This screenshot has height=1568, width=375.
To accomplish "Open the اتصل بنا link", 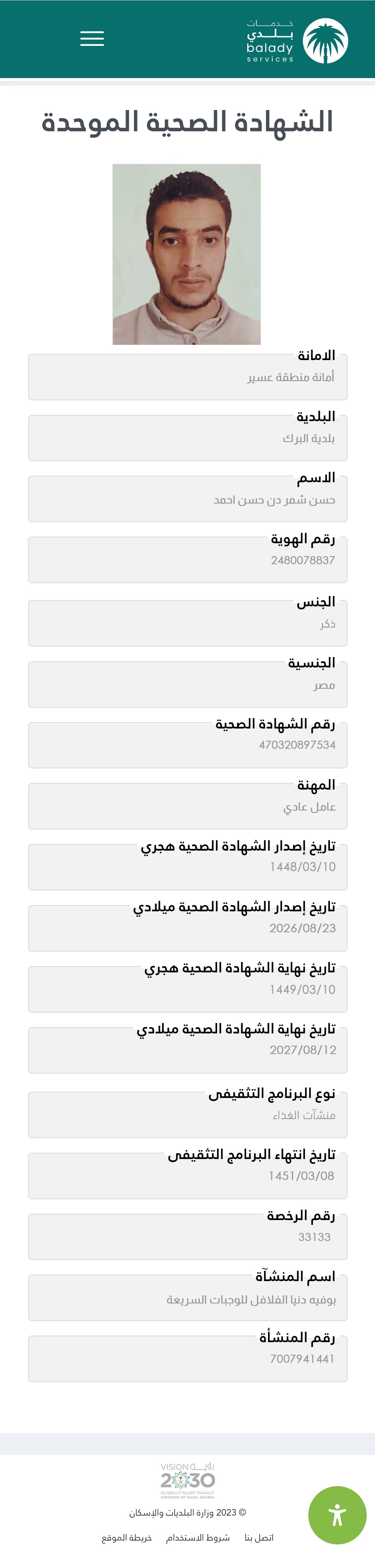I will (259, 1537).
